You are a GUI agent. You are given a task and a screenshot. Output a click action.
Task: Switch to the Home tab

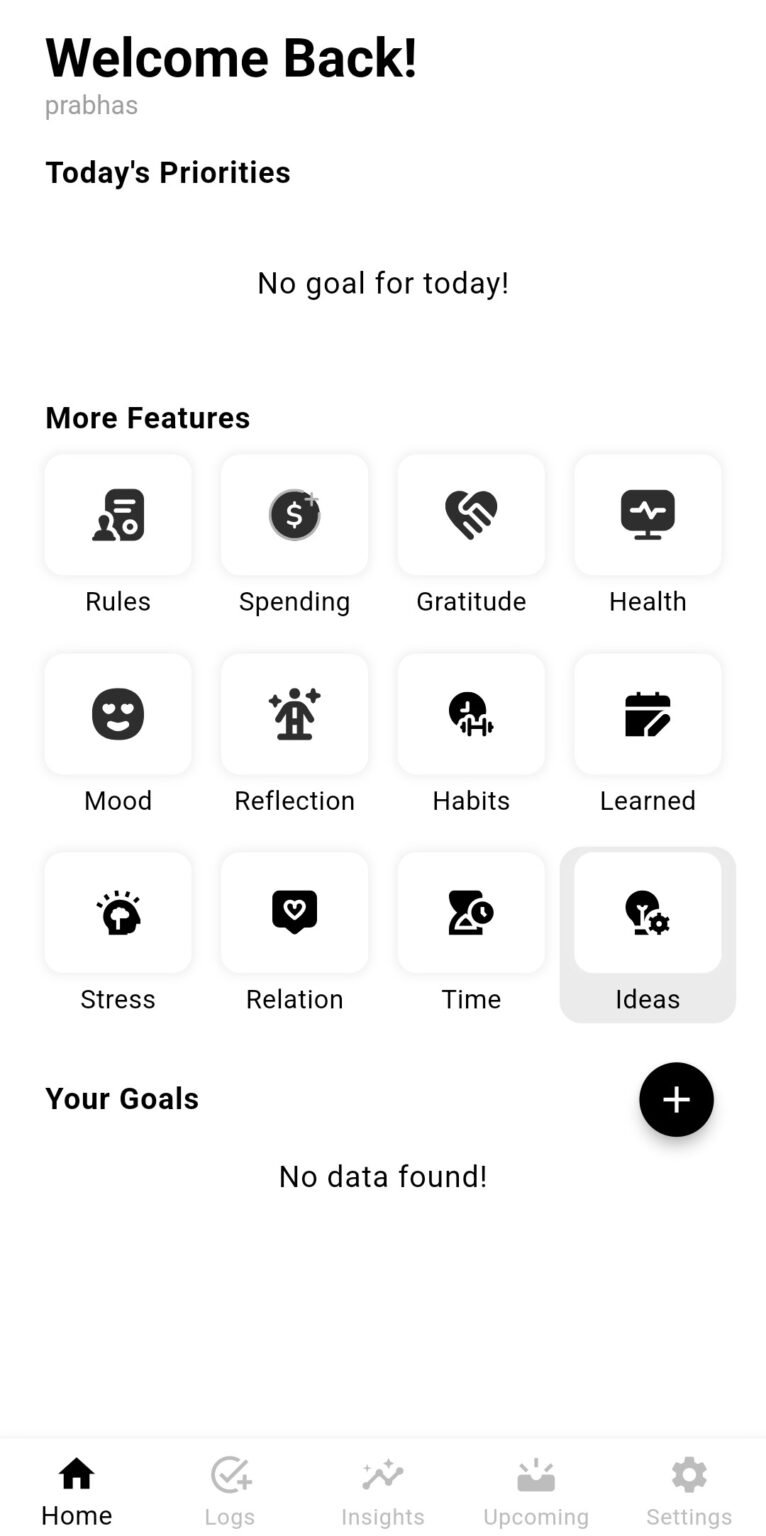point(76,1490)
